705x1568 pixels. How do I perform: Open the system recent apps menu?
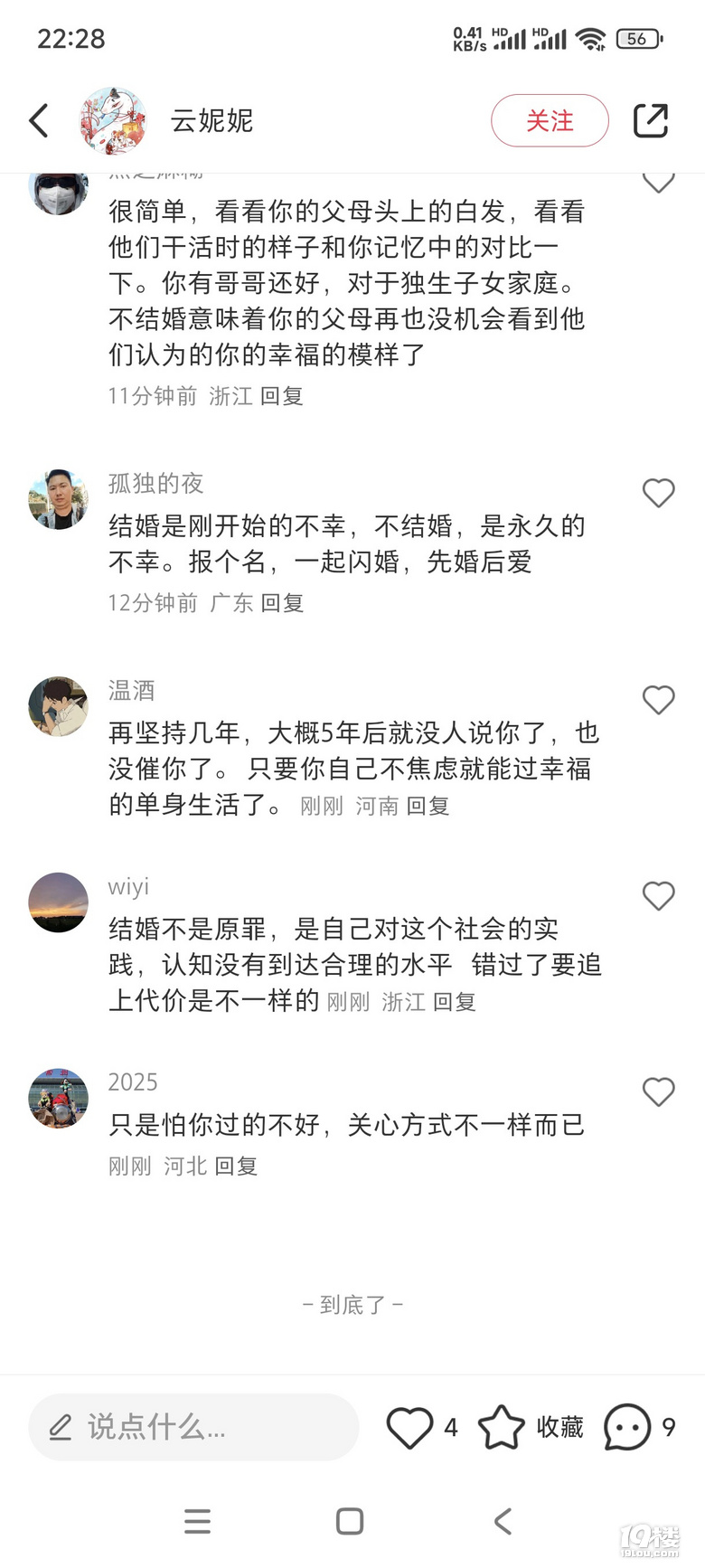pos(197,1521)
